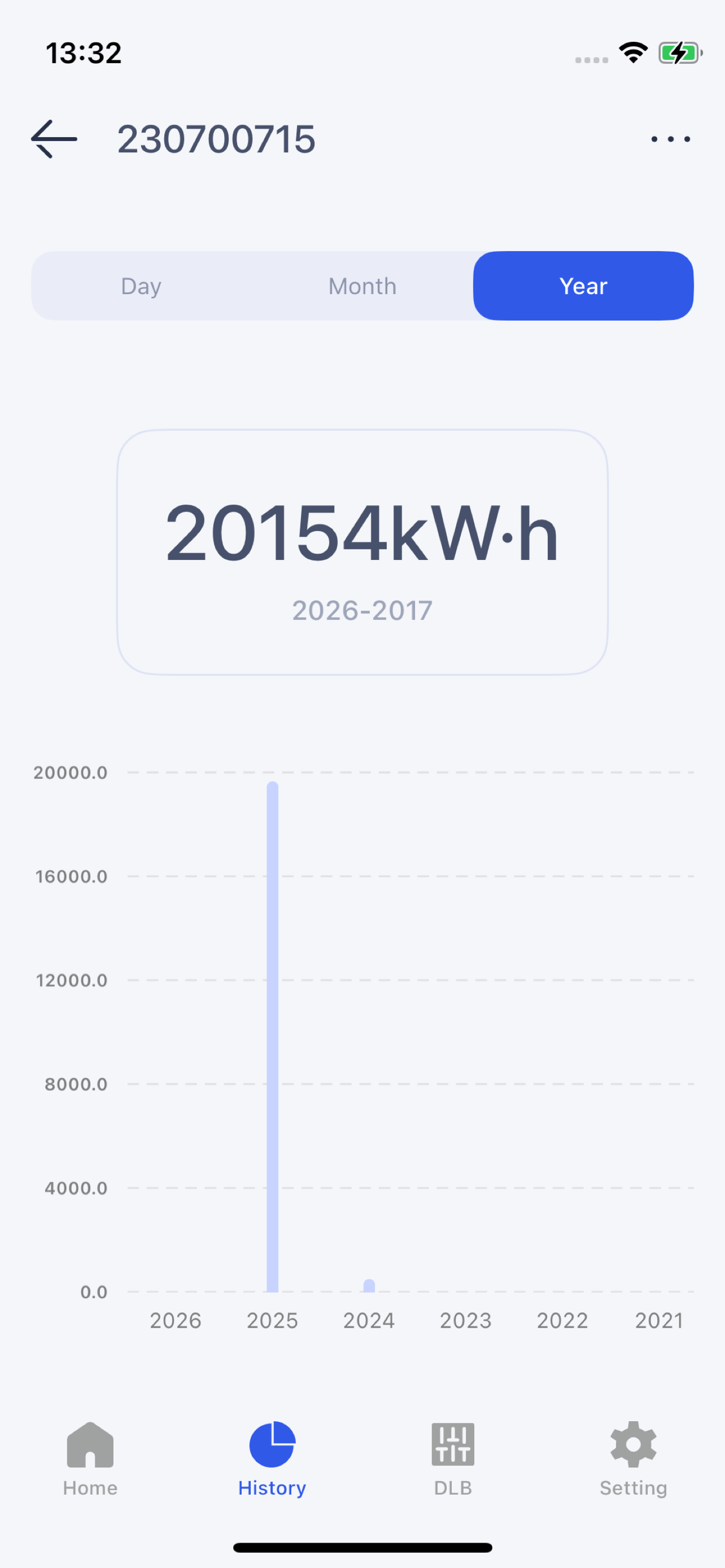
Task: Expand details for the 2025 bar
Action: tap(272, 1035)
